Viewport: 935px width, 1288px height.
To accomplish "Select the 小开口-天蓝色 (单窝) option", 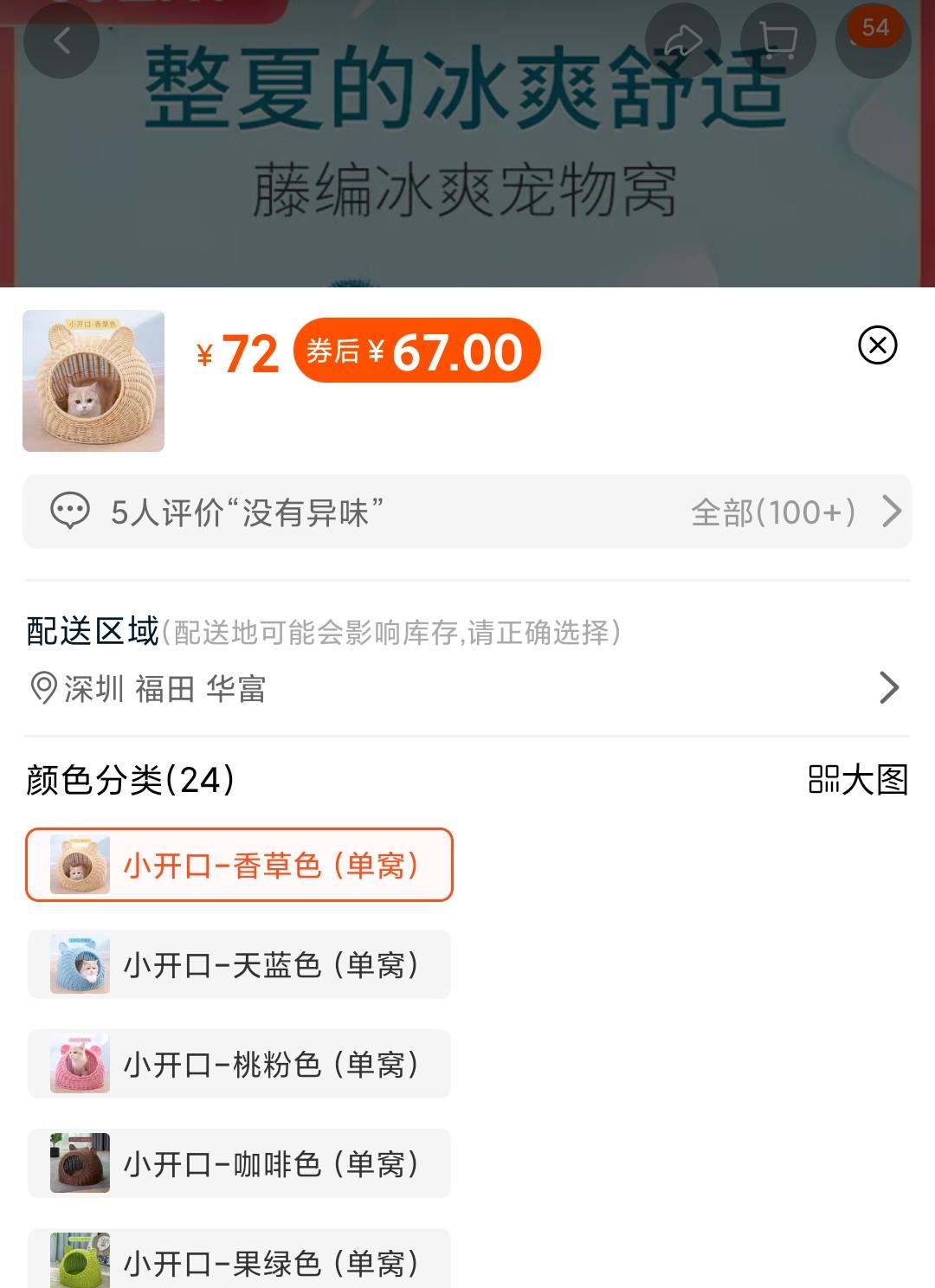I will click(x=238, y=965).
